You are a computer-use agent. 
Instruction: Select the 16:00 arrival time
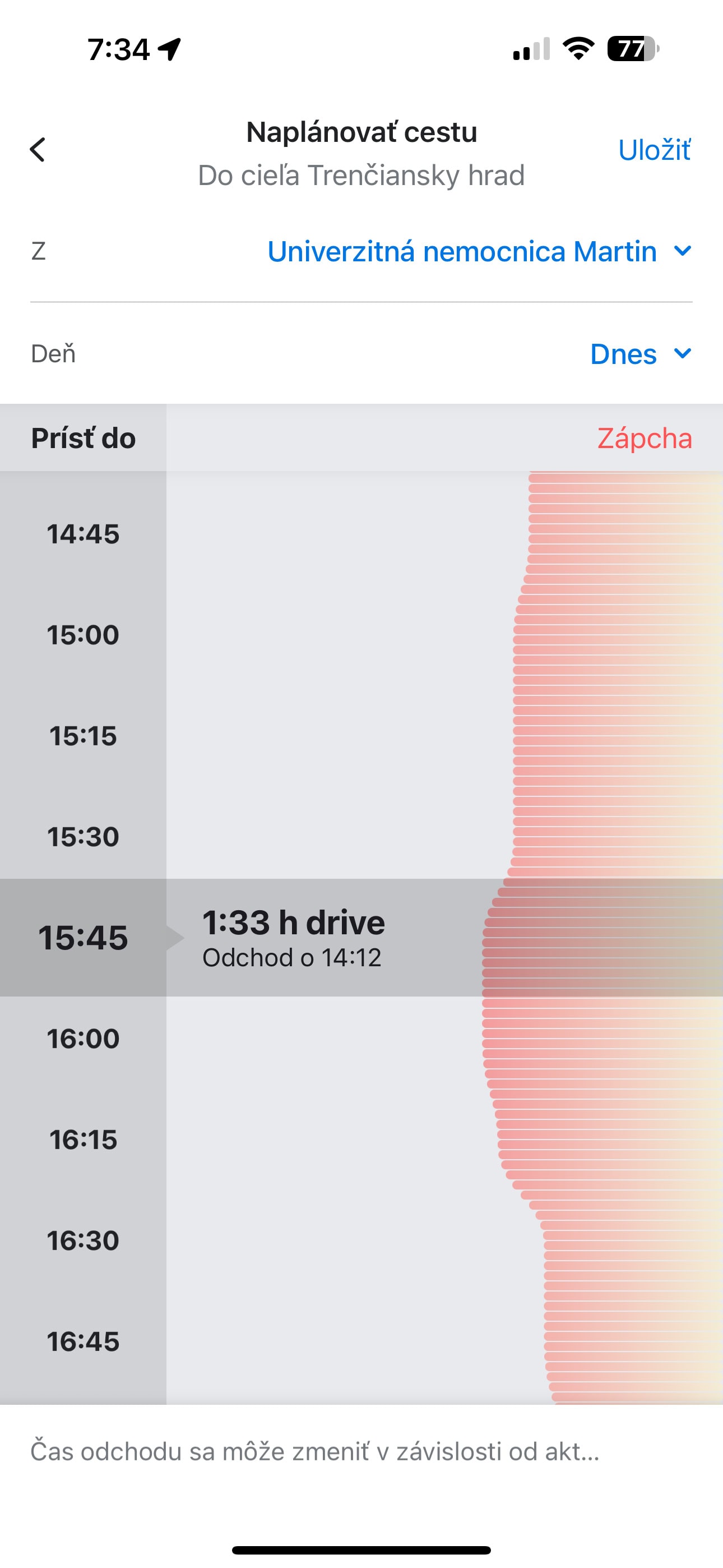coord(84,1039)
